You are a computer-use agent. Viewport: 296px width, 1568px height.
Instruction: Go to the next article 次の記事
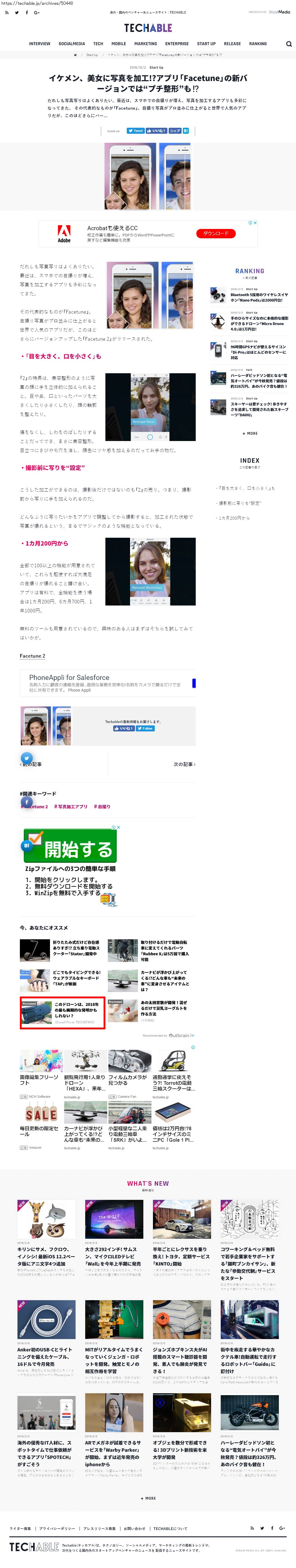pyautogui.click(x=184, y=764)
